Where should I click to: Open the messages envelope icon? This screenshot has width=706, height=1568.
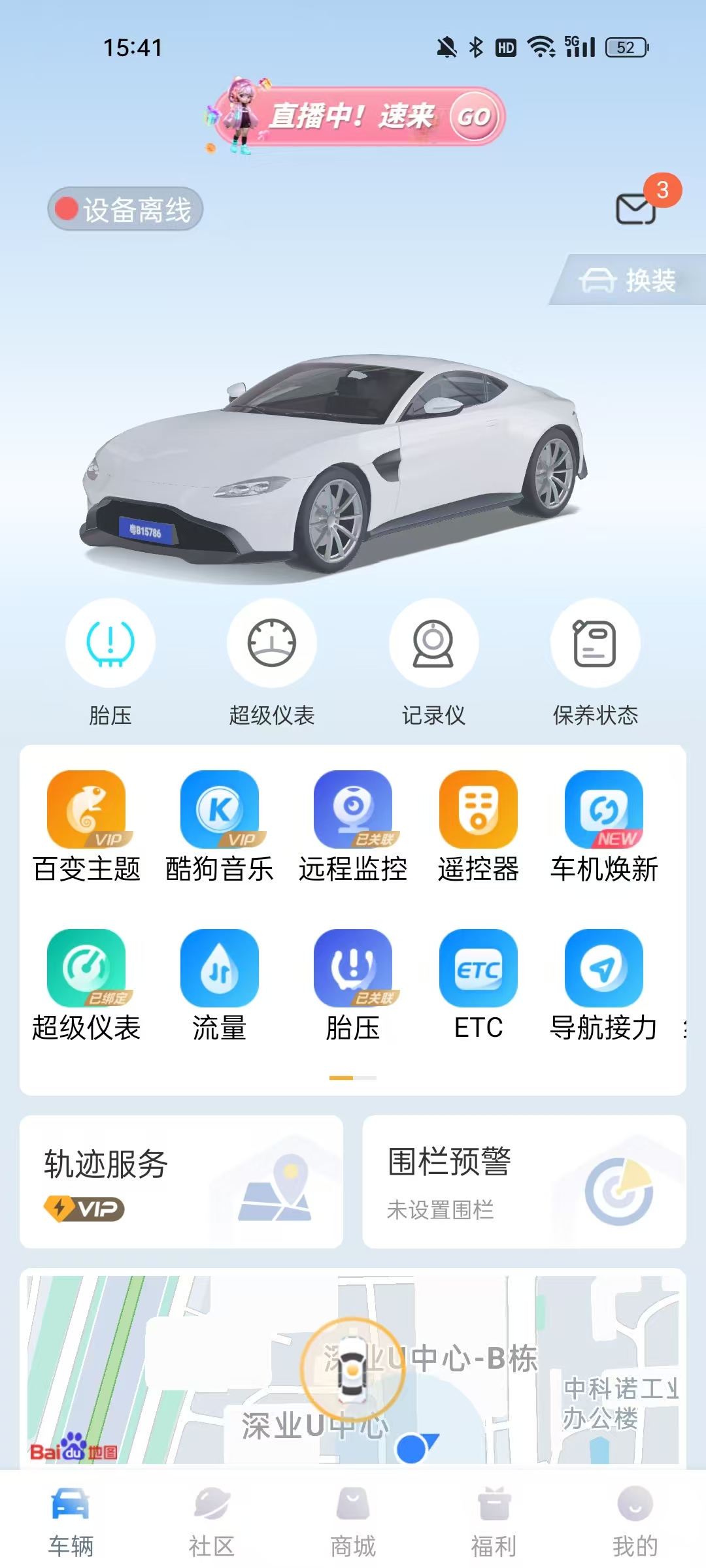pos(636,208)
